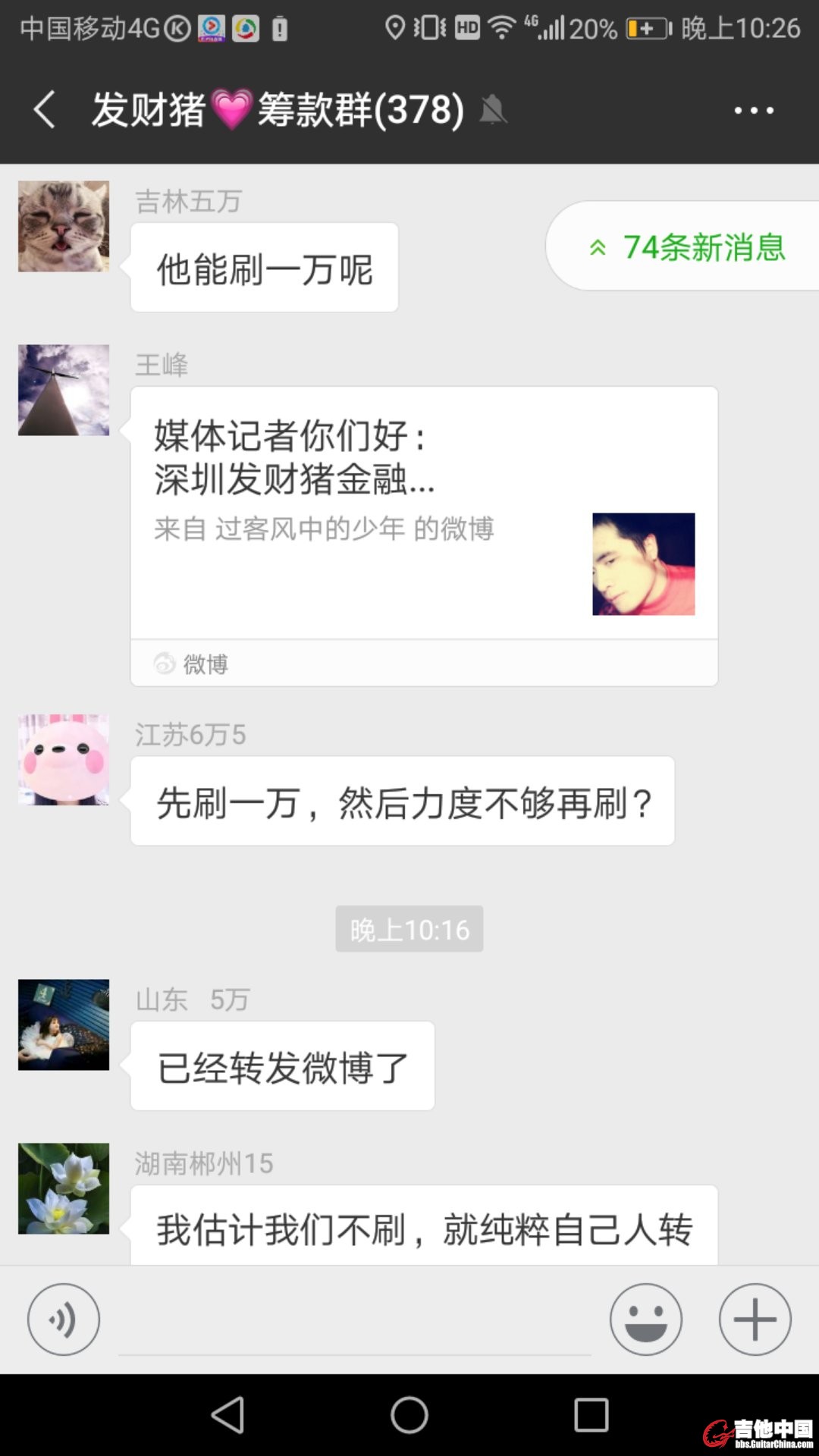Open recent apps from navigation bar
The width and height of the screenshot is (819, 1456).
(x=591, y=1415)
